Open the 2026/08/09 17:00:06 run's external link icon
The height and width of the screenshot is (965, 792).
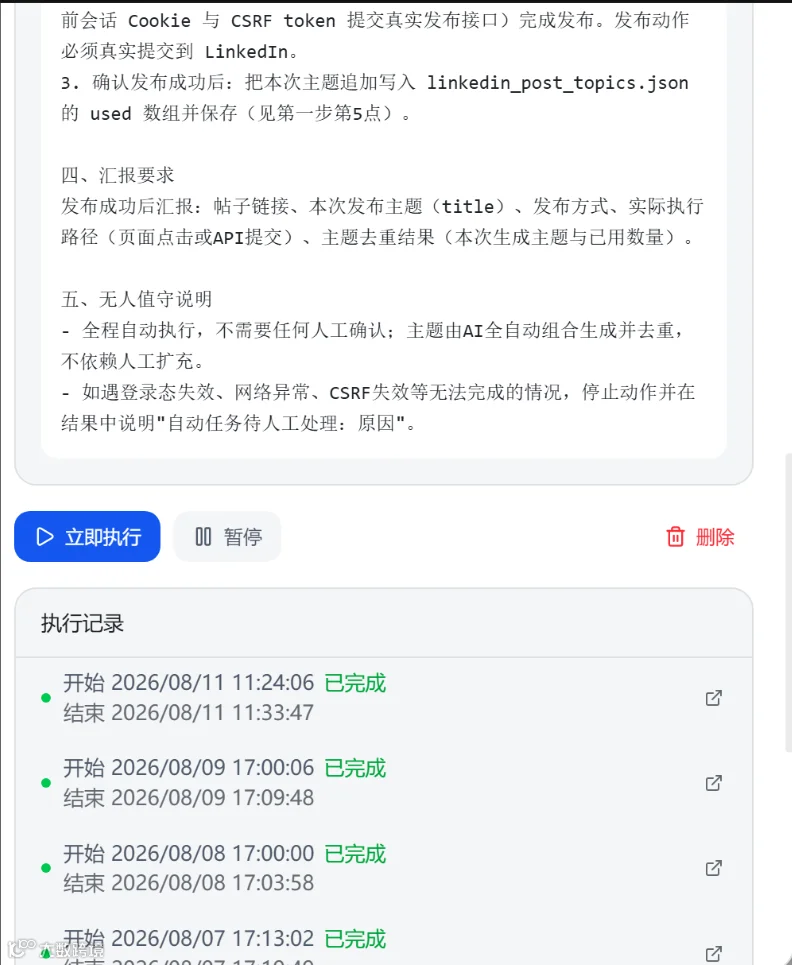tap(713, 783)
